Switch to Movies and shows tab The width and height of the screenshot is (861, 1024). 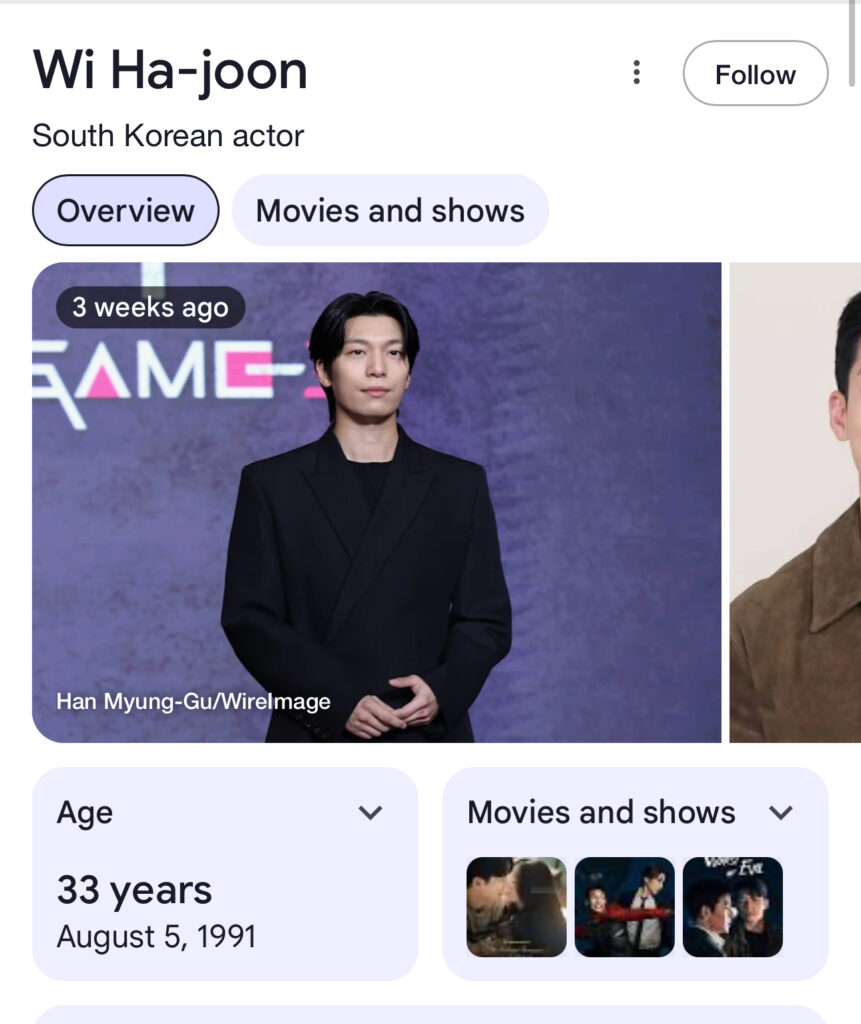pos(390,210)
